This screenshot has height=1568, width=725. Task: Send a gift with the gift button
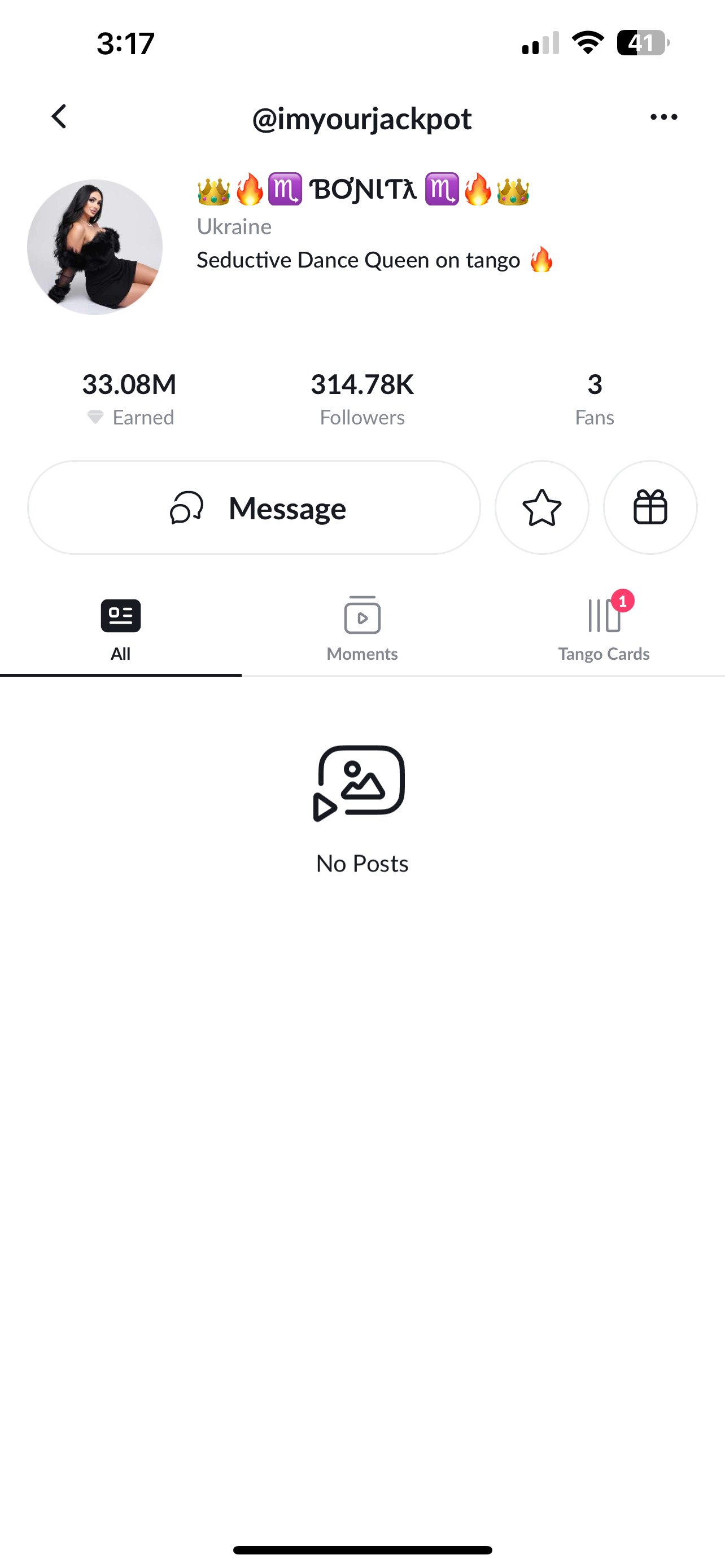tap(649, 507)
